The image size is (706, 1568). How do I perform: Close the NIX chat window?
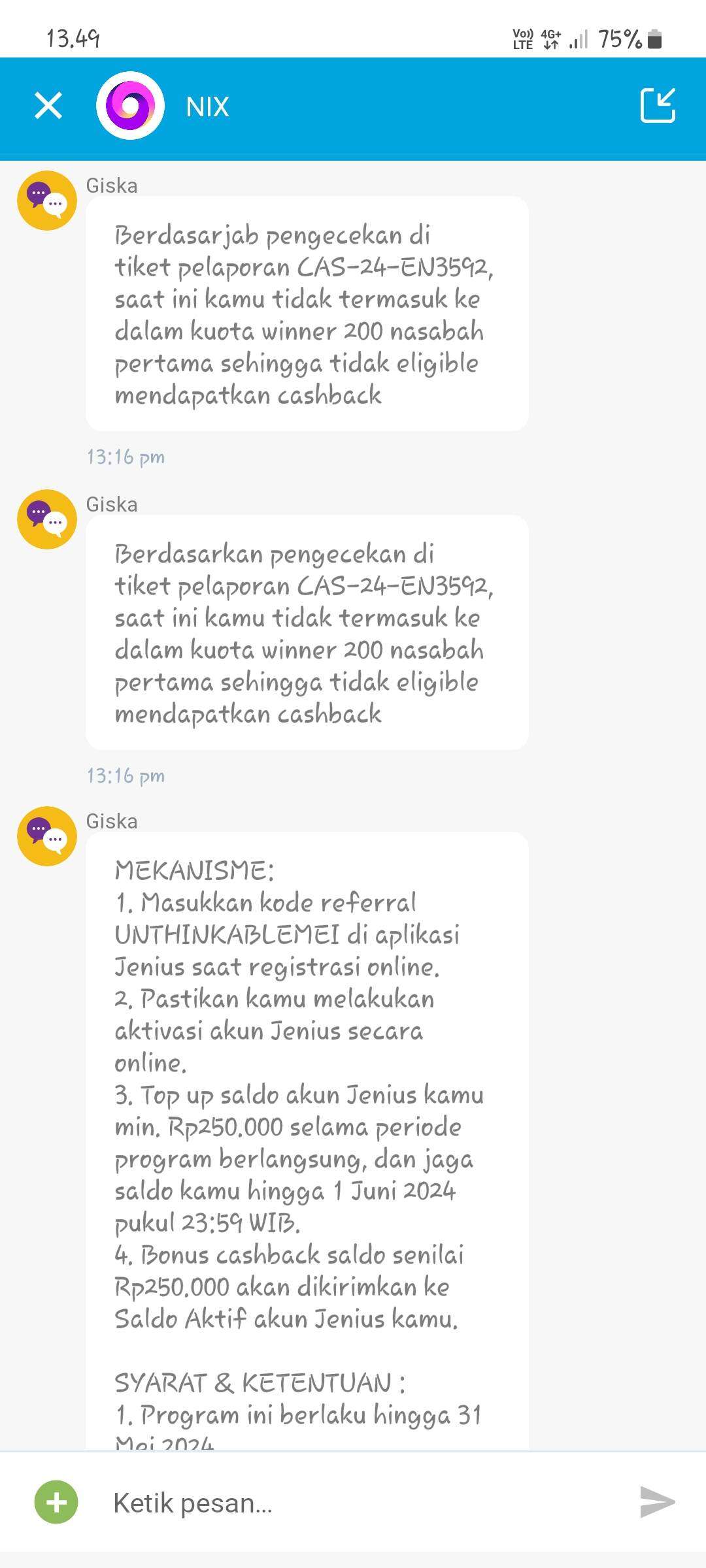coord(48,105)
